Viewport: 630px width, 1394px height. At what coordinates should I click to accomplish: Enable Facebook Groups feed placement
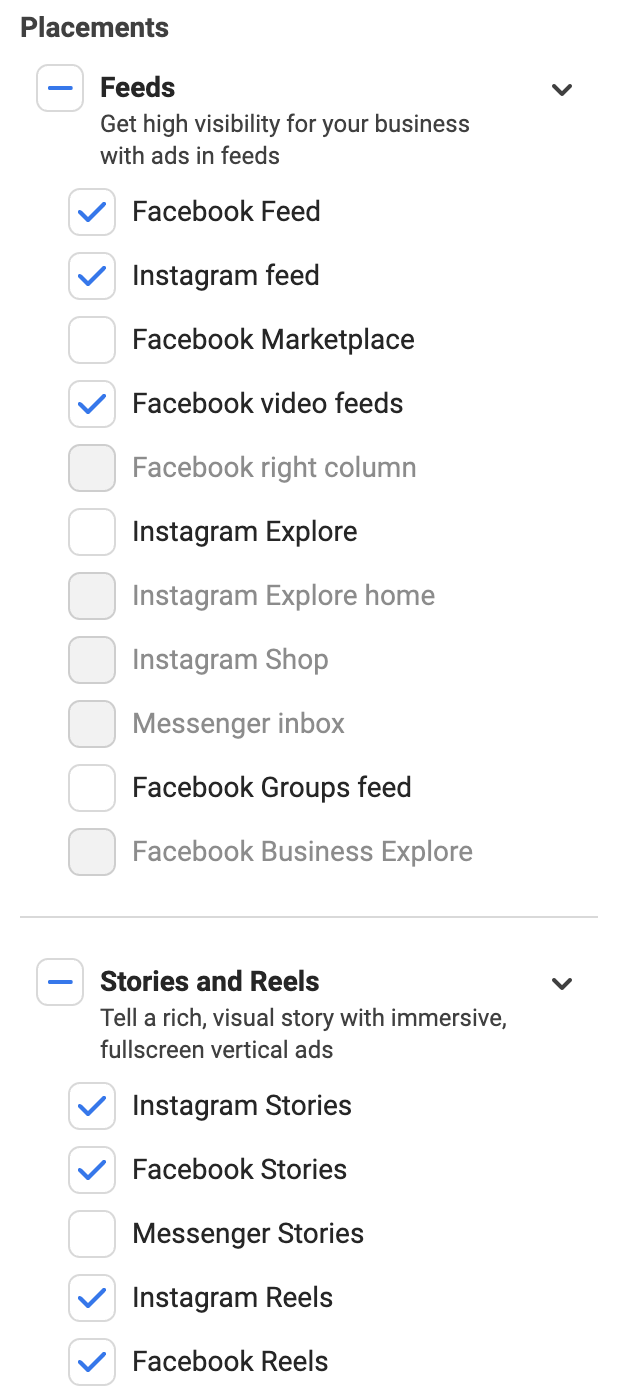coord(92,788)
